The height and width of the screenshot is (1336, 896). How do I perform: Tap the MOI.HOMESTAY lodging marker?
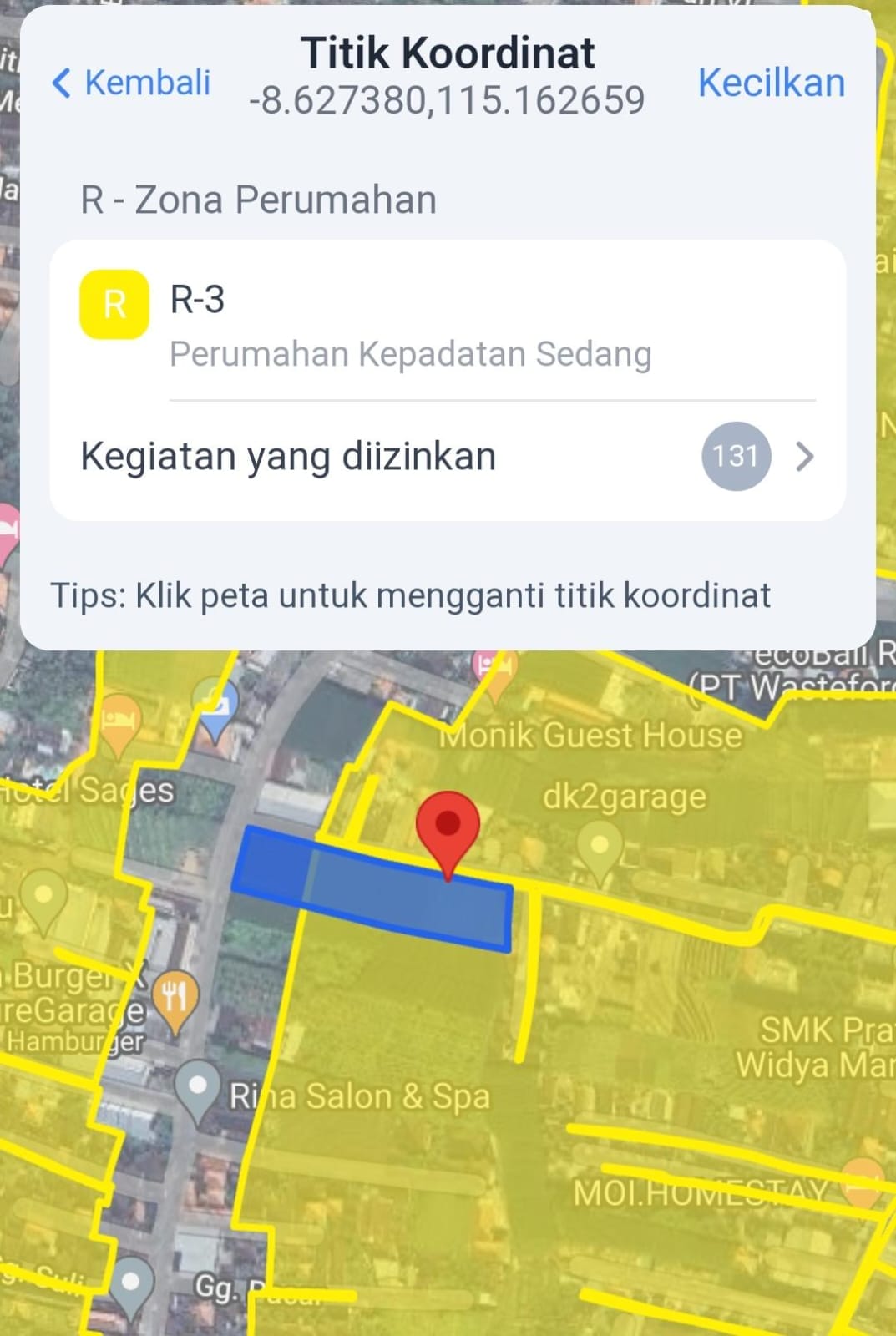click(x=863, y=1182)
